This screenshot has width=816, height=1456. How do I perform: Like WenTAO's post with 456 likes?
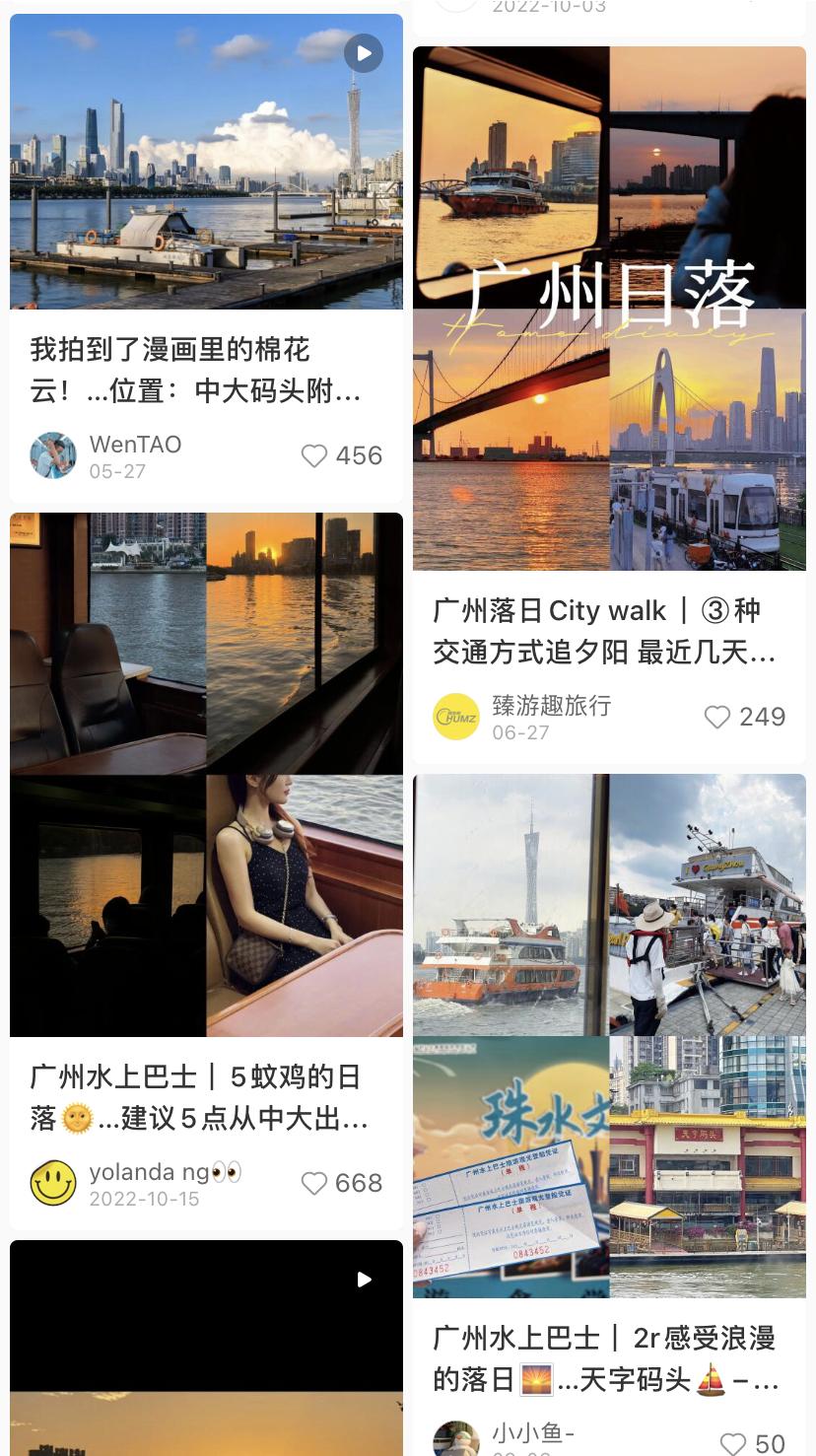(x=314, y=455)
